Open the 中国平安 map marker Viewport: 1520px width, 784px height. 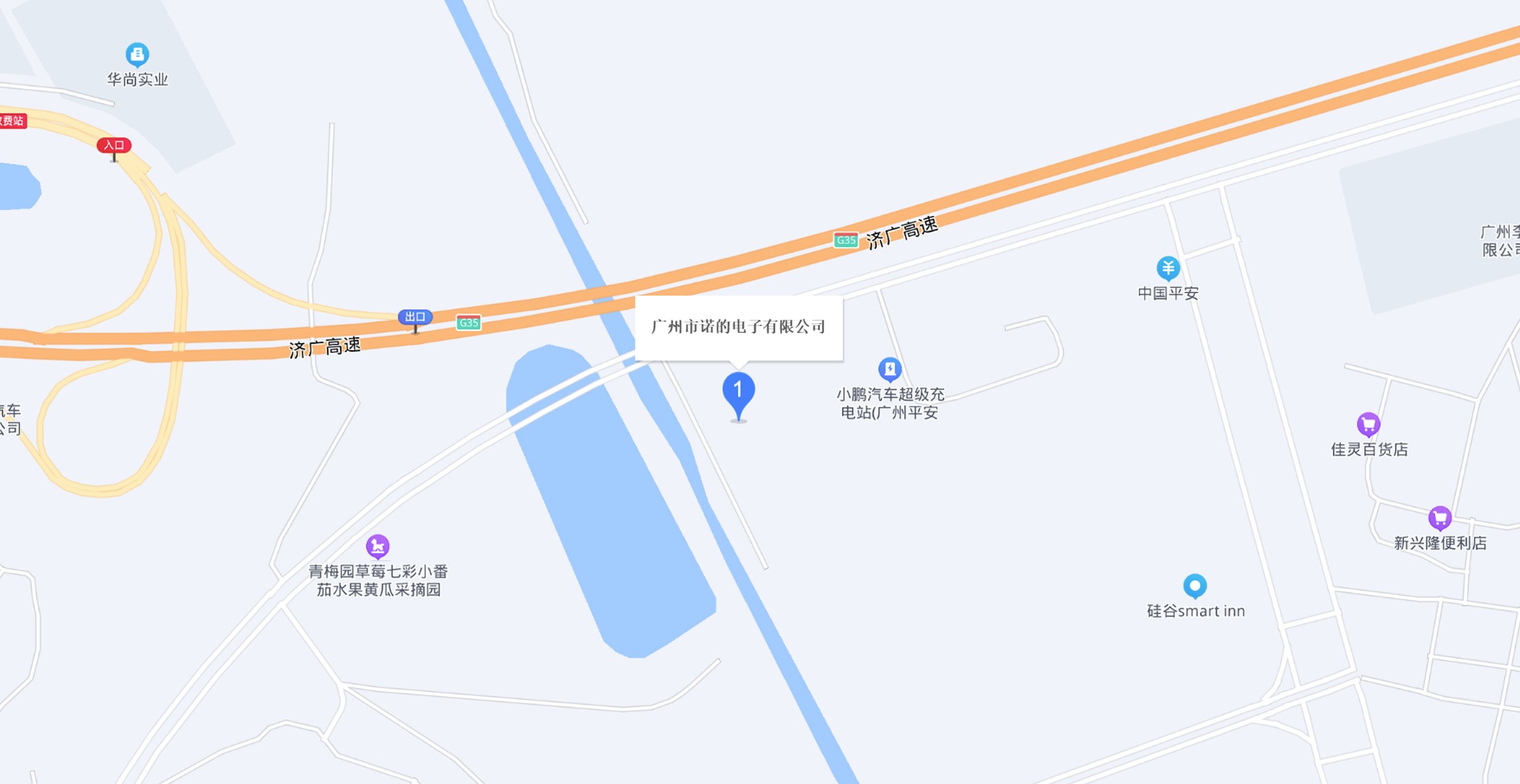pyautogui.click(x=1168, y=268)
